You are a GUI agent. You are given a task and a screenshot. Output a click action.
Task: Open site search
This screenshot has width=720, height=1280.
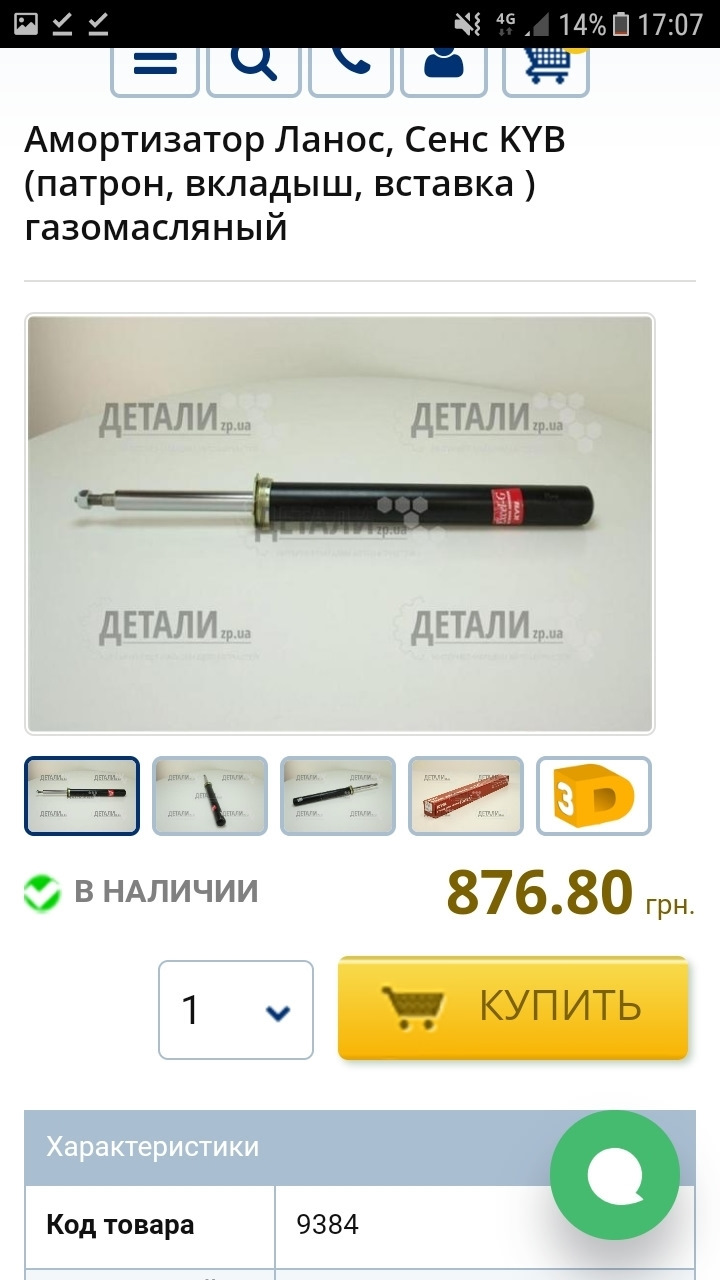point(253,66)
